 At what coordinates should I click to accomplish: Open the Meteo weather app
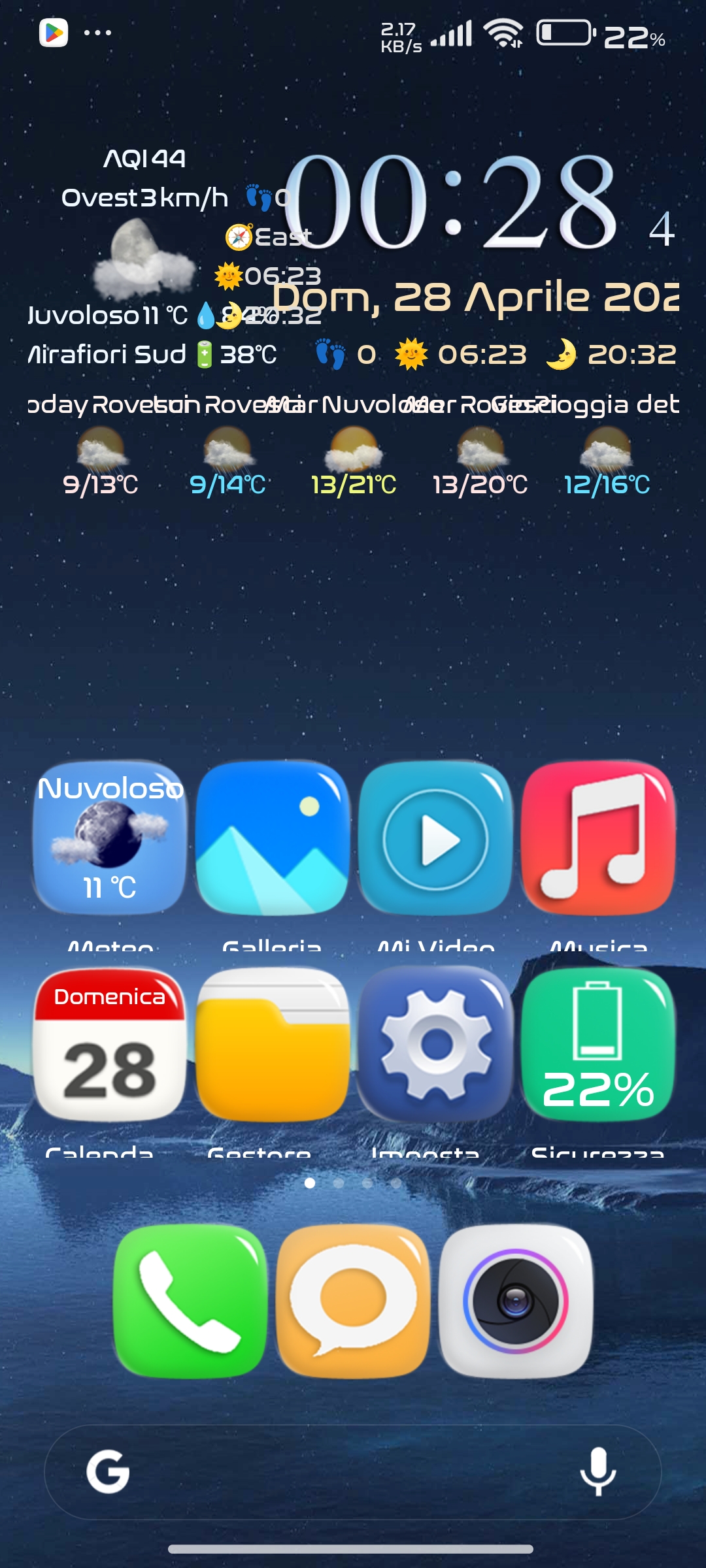tap(110, 838)
